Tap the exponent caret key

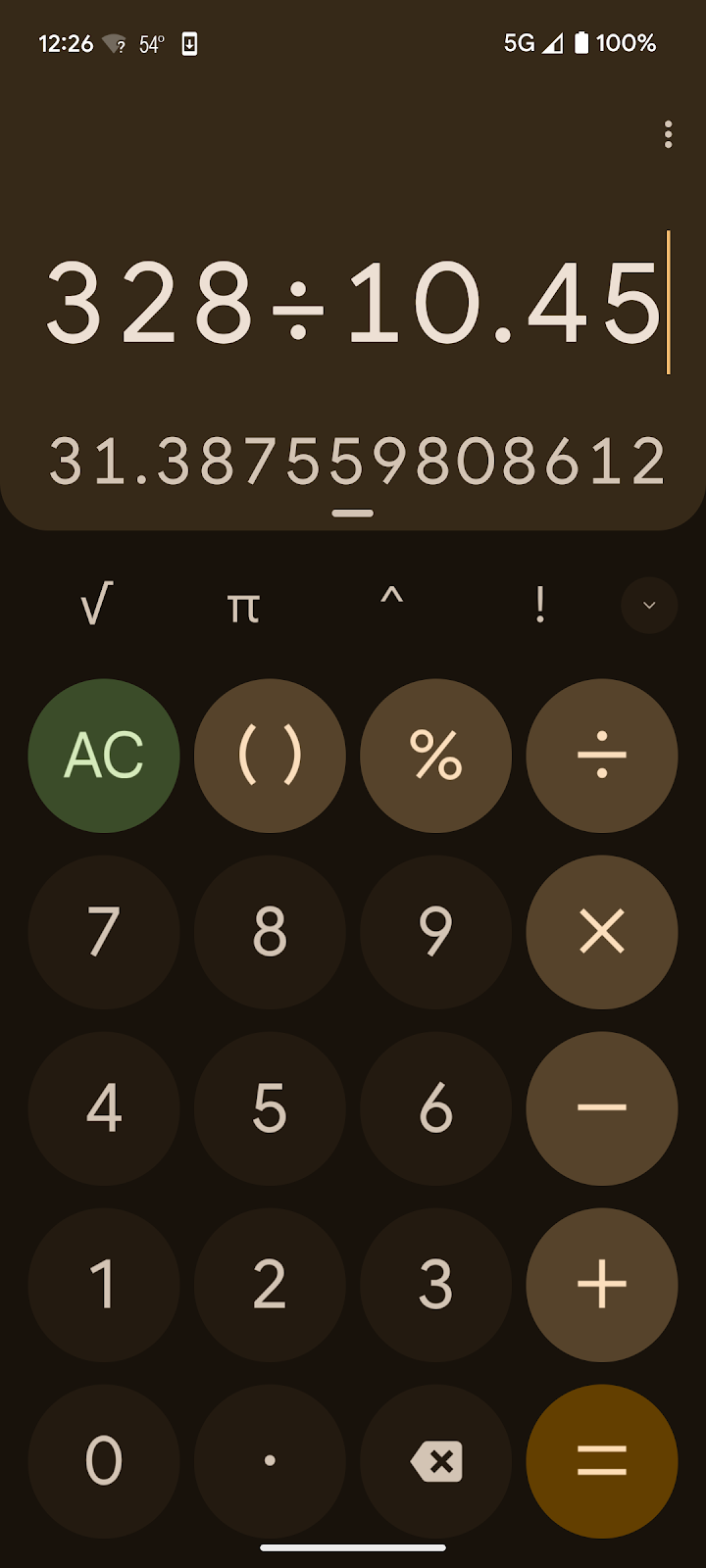pyautogui.click(x=391, y=605)
